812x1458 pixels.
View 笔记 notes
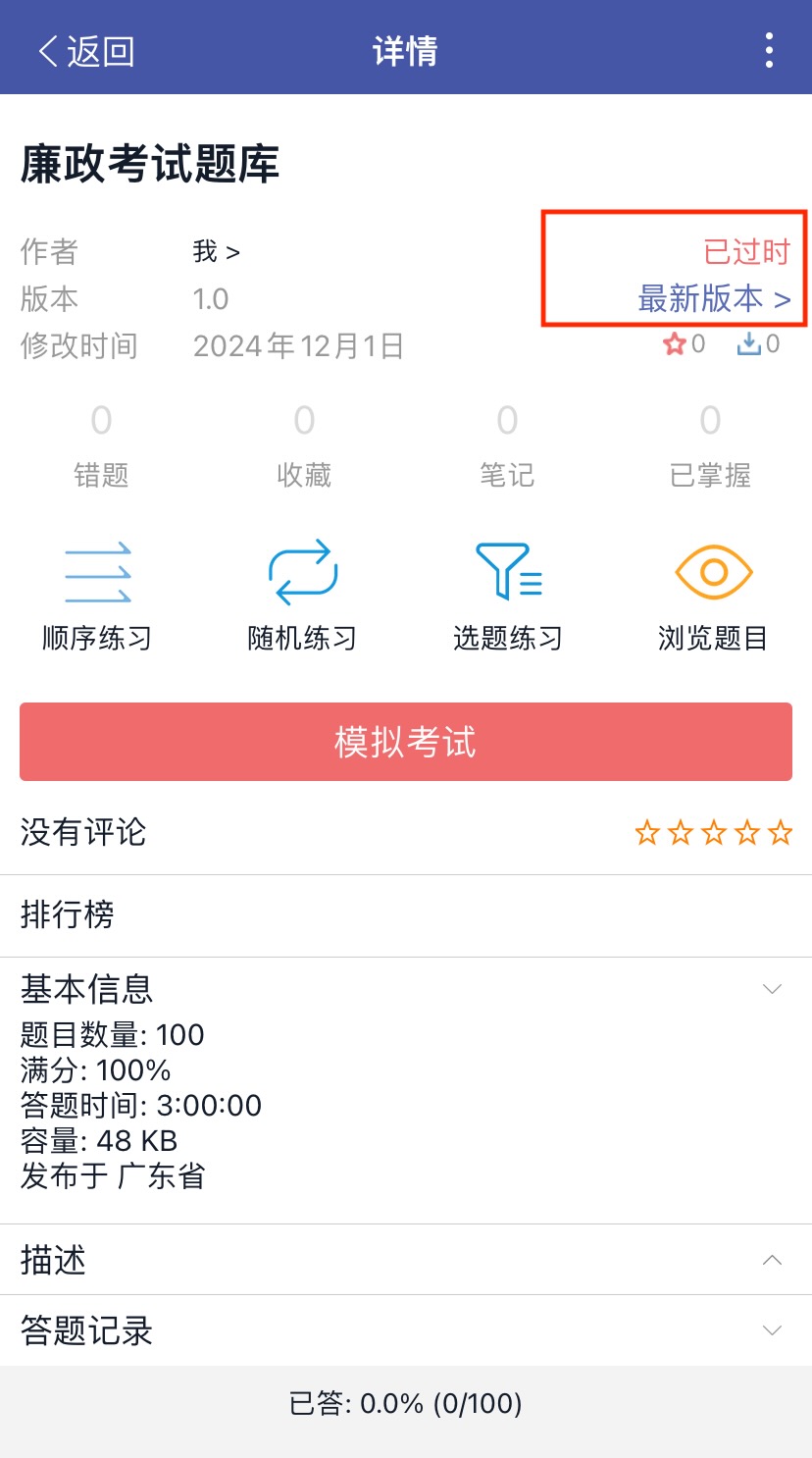click(507, 446)
